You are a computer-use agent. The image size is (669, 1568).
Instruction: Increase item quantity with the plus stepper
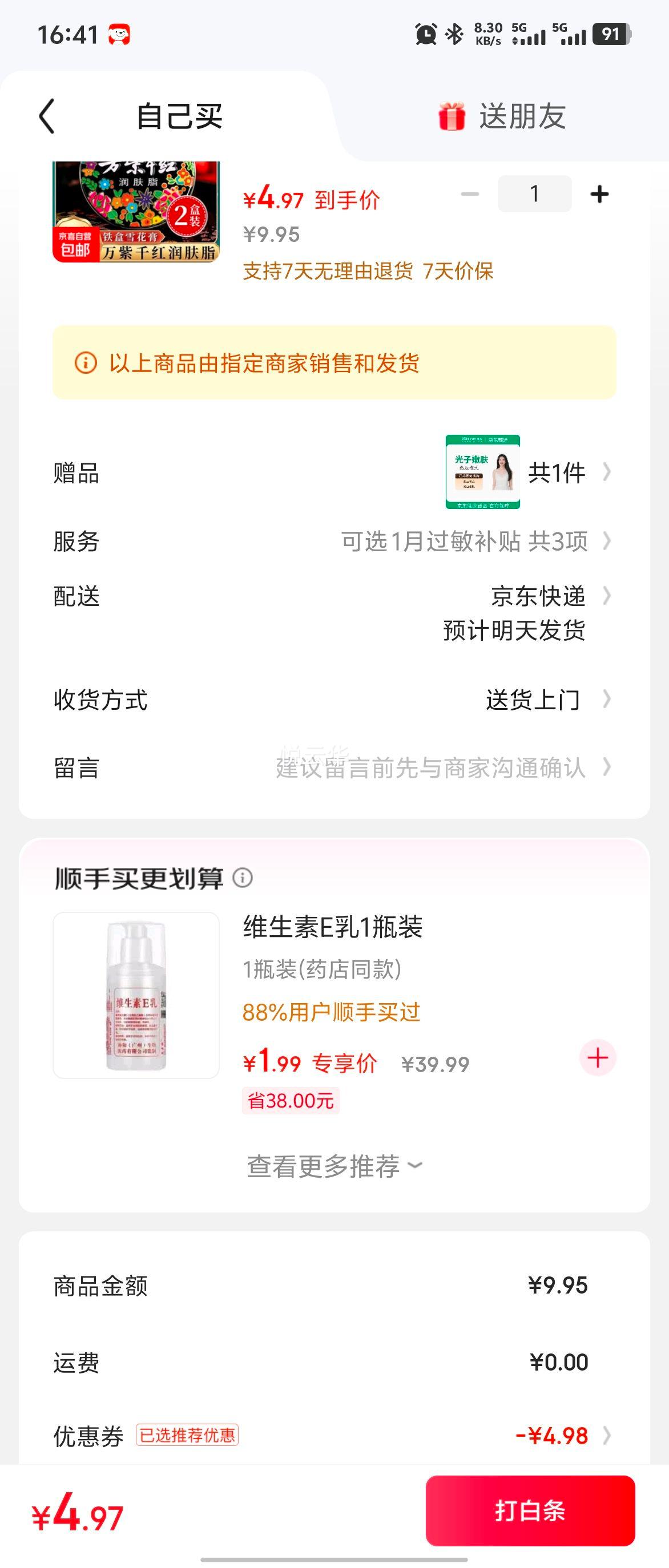[599, 193]
